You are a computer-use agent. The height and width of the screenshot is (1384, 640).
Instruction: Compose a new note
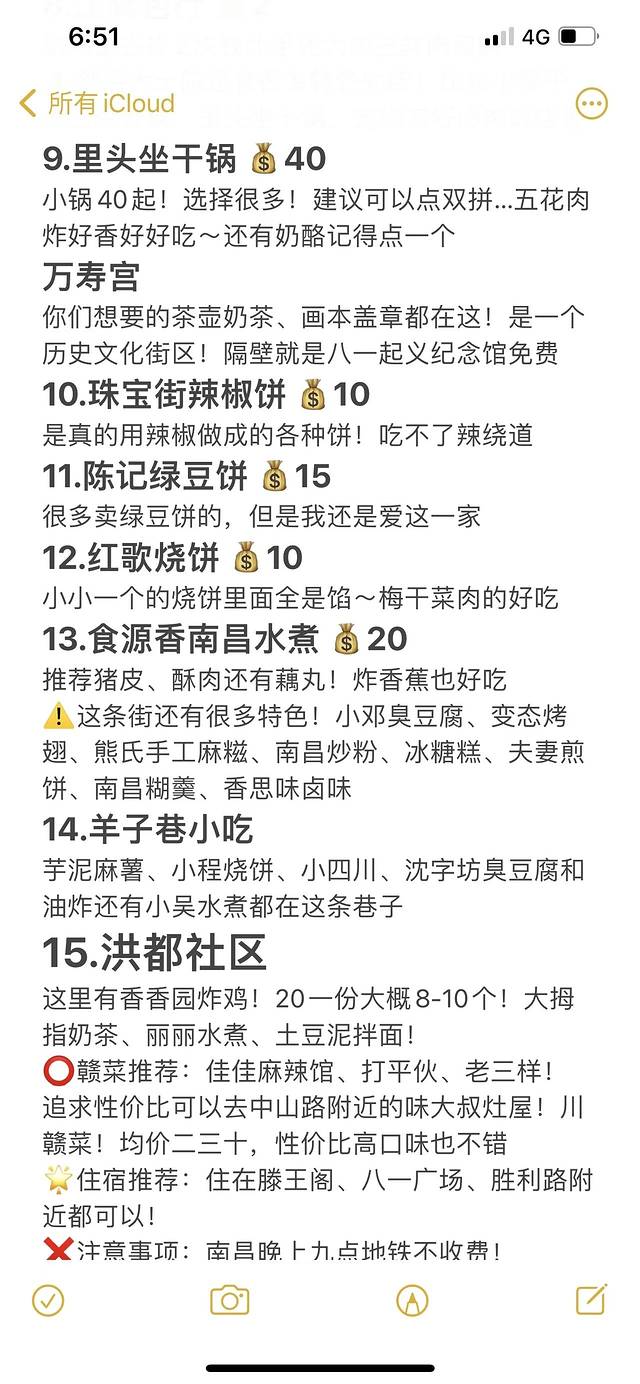pyautogui.click(x=592, y=1299)
